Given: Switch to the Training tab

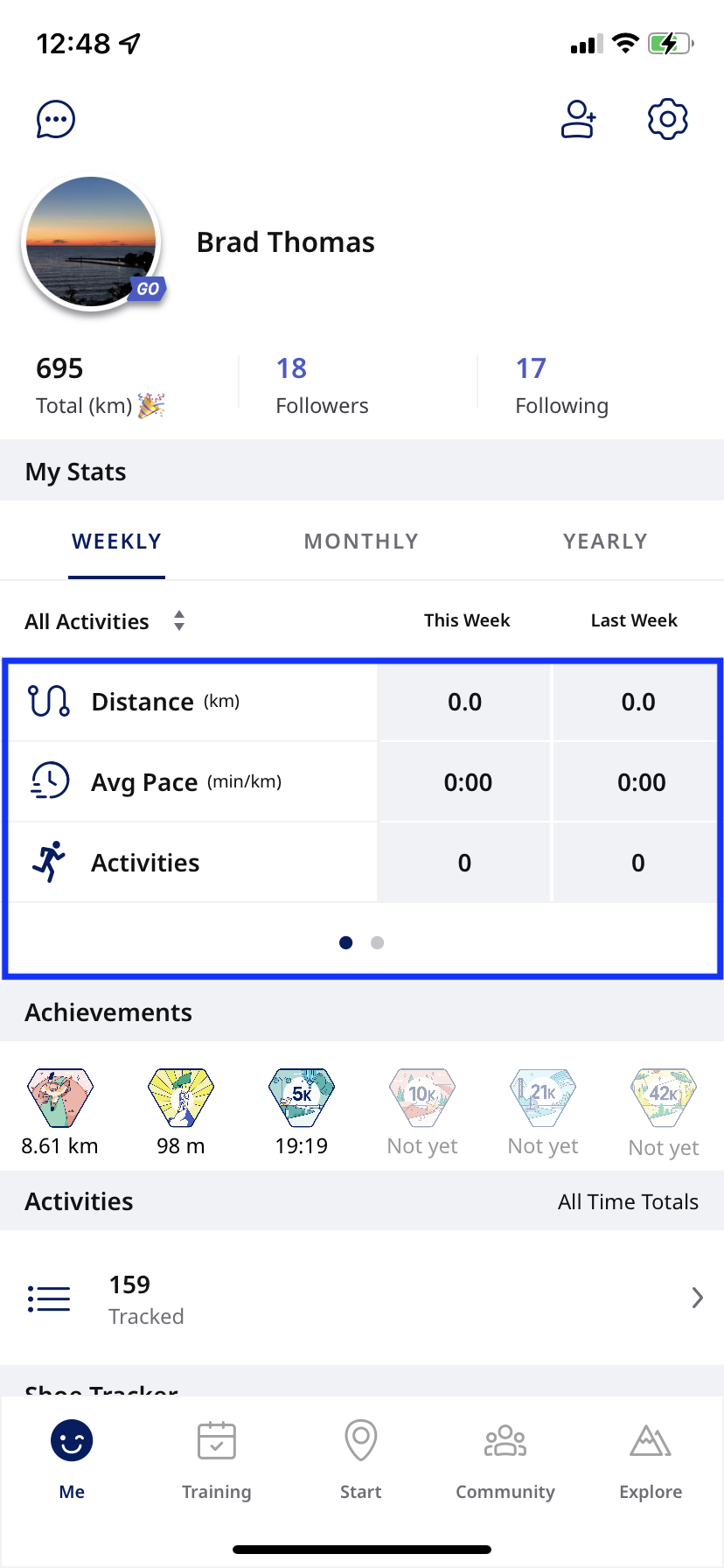Looking at the screenshot, I should tap(216, 1459).
